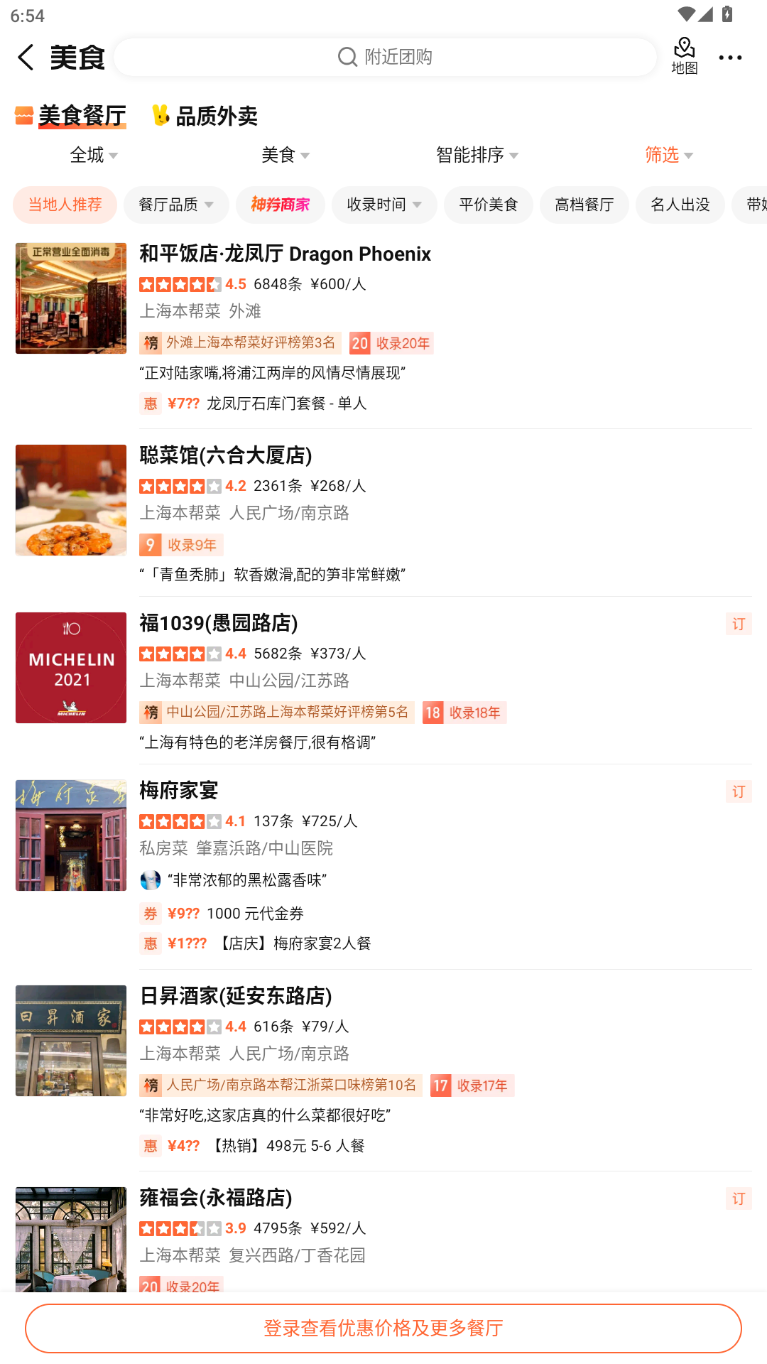Apply the 高档餐厅 filter

[584, 205]
